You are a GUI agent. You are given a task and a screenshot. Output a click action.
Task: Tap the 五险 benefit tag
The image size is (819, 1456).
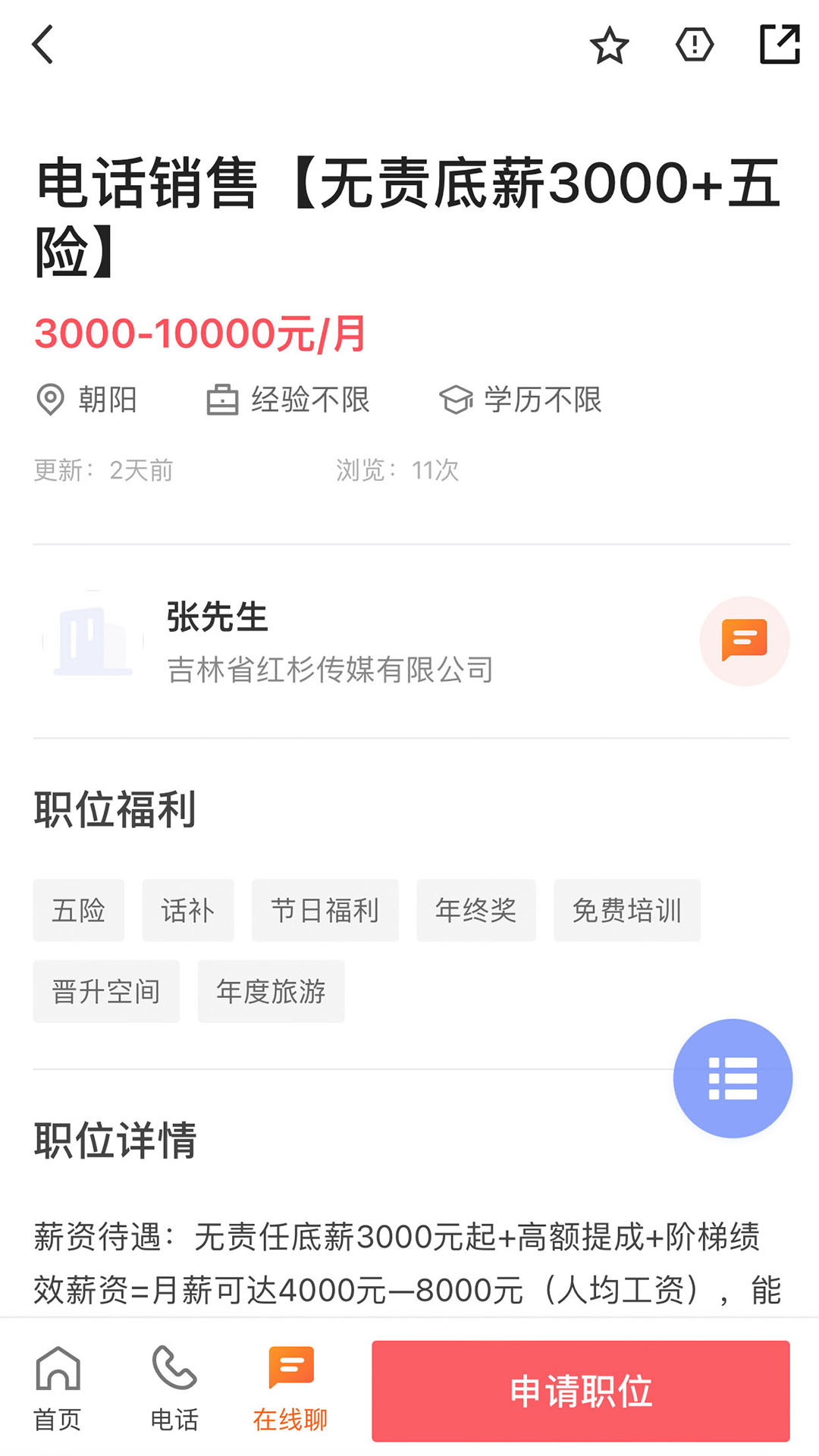tap(78, 911)
